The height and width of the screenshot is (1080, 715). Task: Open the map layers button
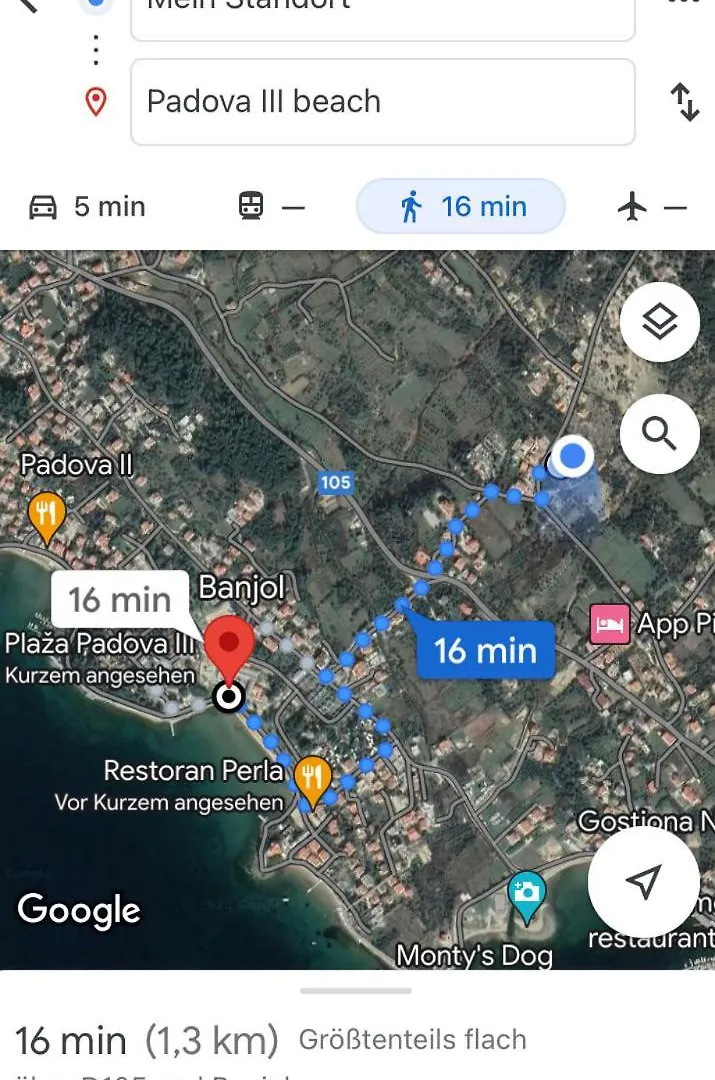[x=659, y=323]
